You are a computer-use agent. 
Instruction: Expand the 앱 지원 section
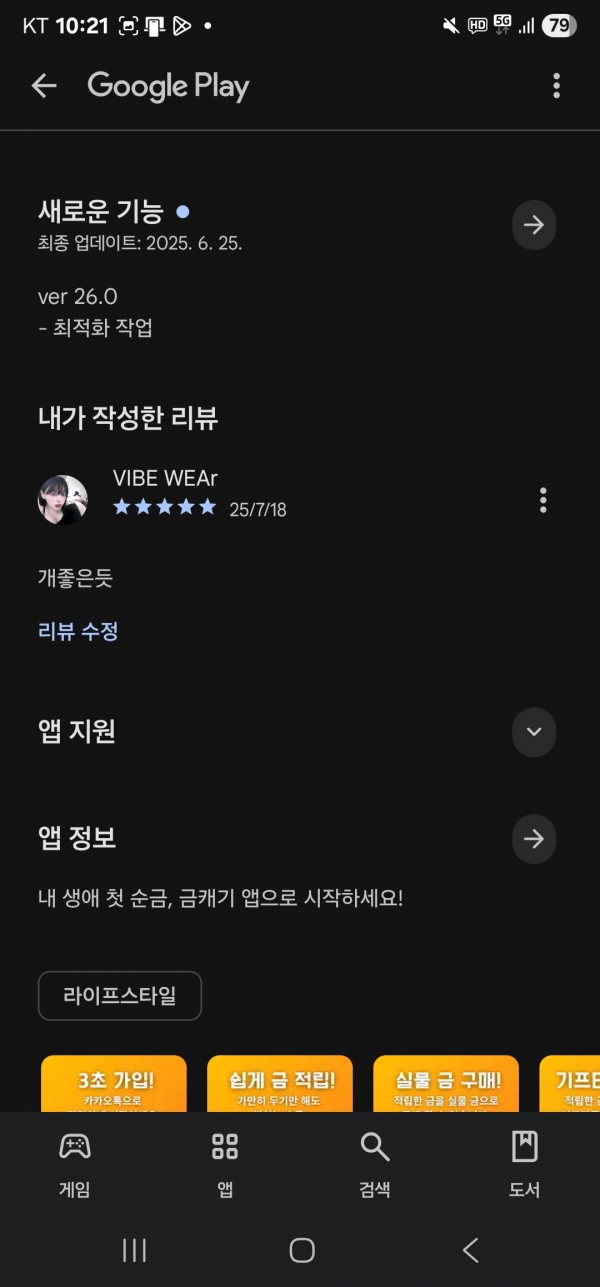click(534, 731)
